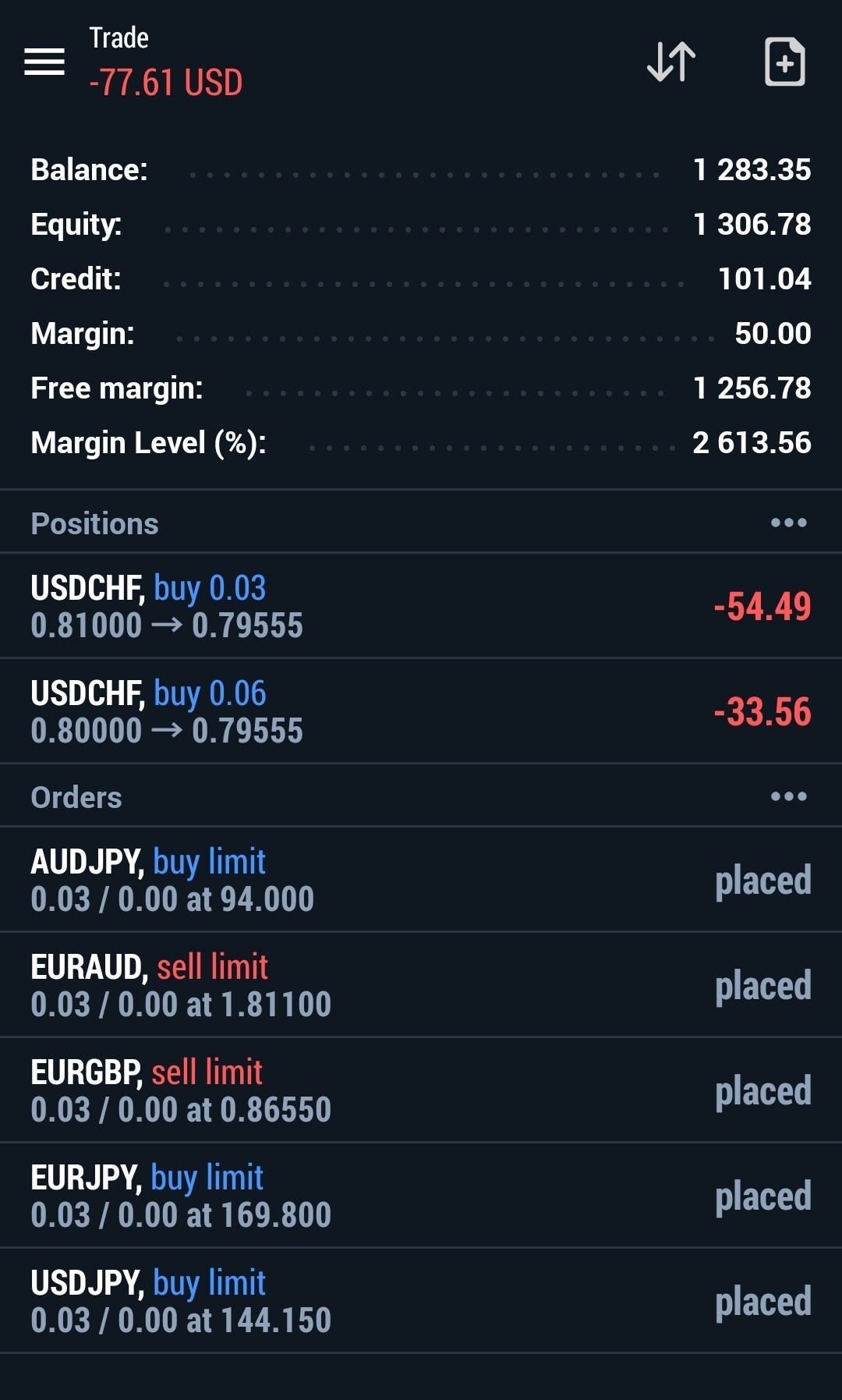Select the AUDJPY buy limit order
This screenshot has width=842, height=1400.
tap(421, 880)
